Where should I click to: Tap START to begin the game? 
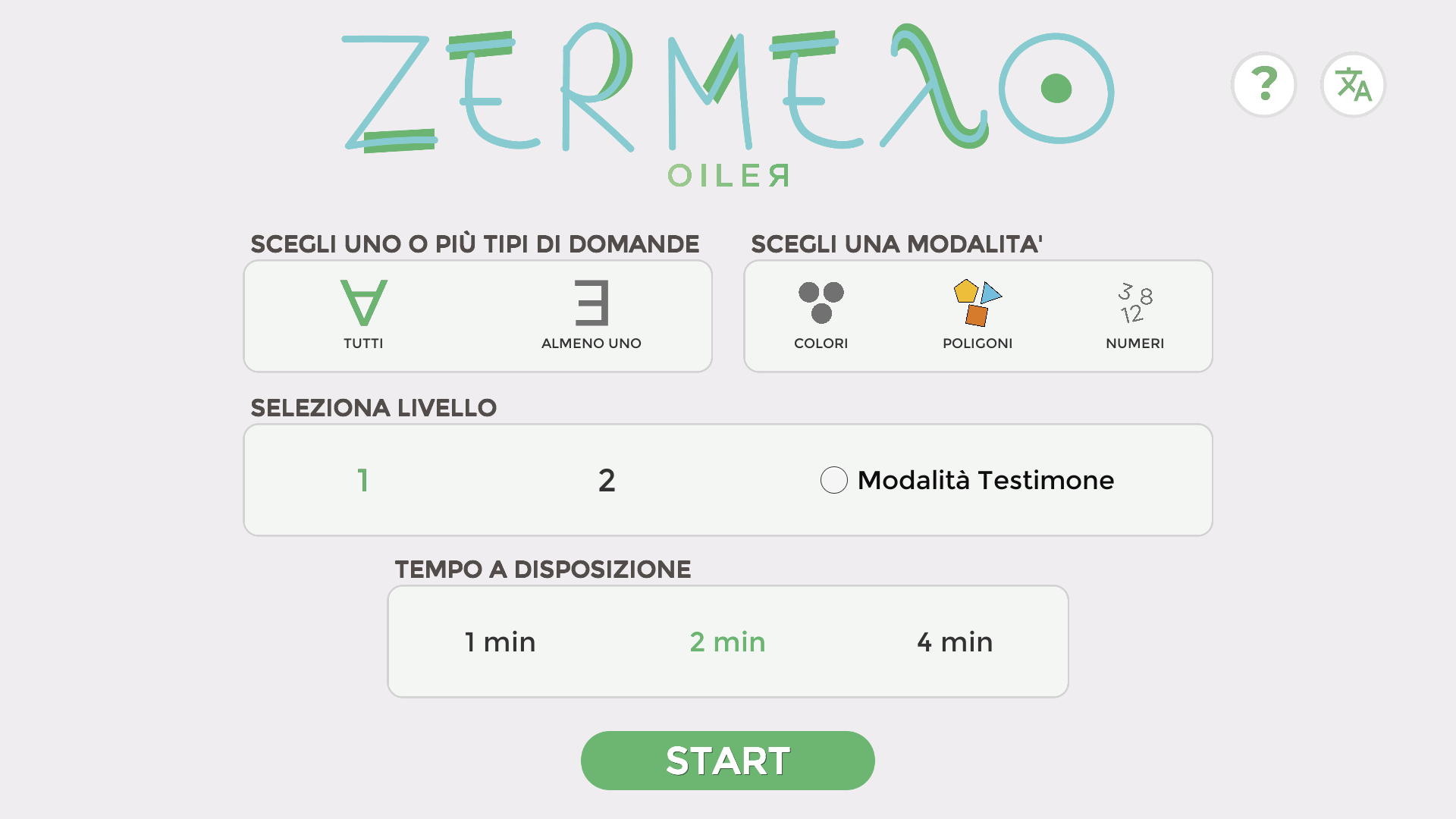point(728,761)
